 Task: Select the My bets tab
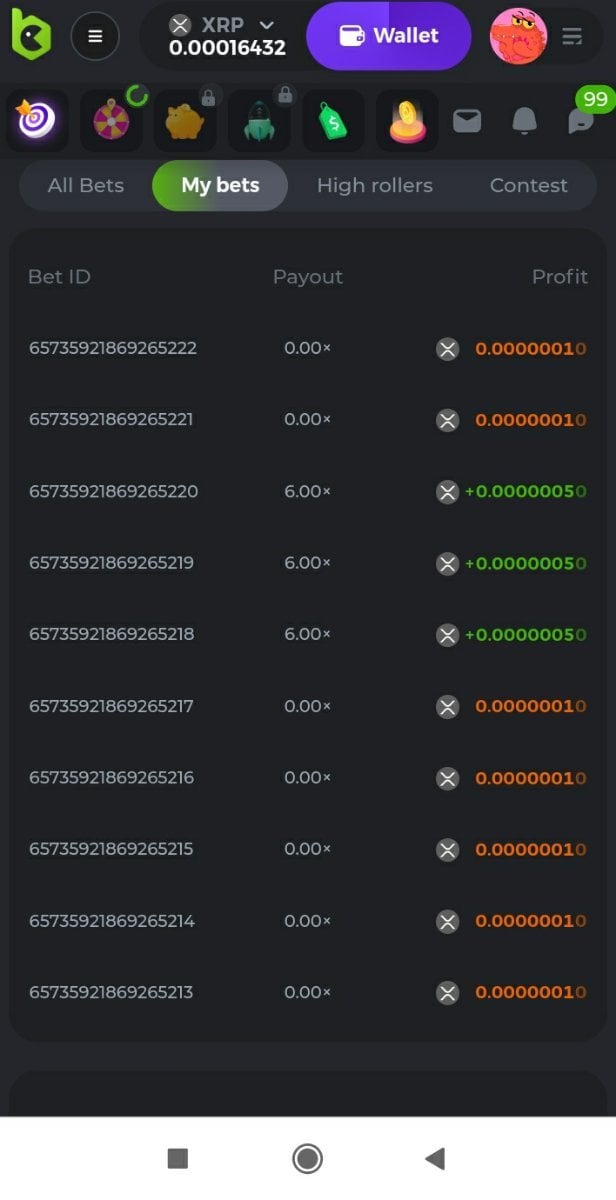[x=220, y=185]
